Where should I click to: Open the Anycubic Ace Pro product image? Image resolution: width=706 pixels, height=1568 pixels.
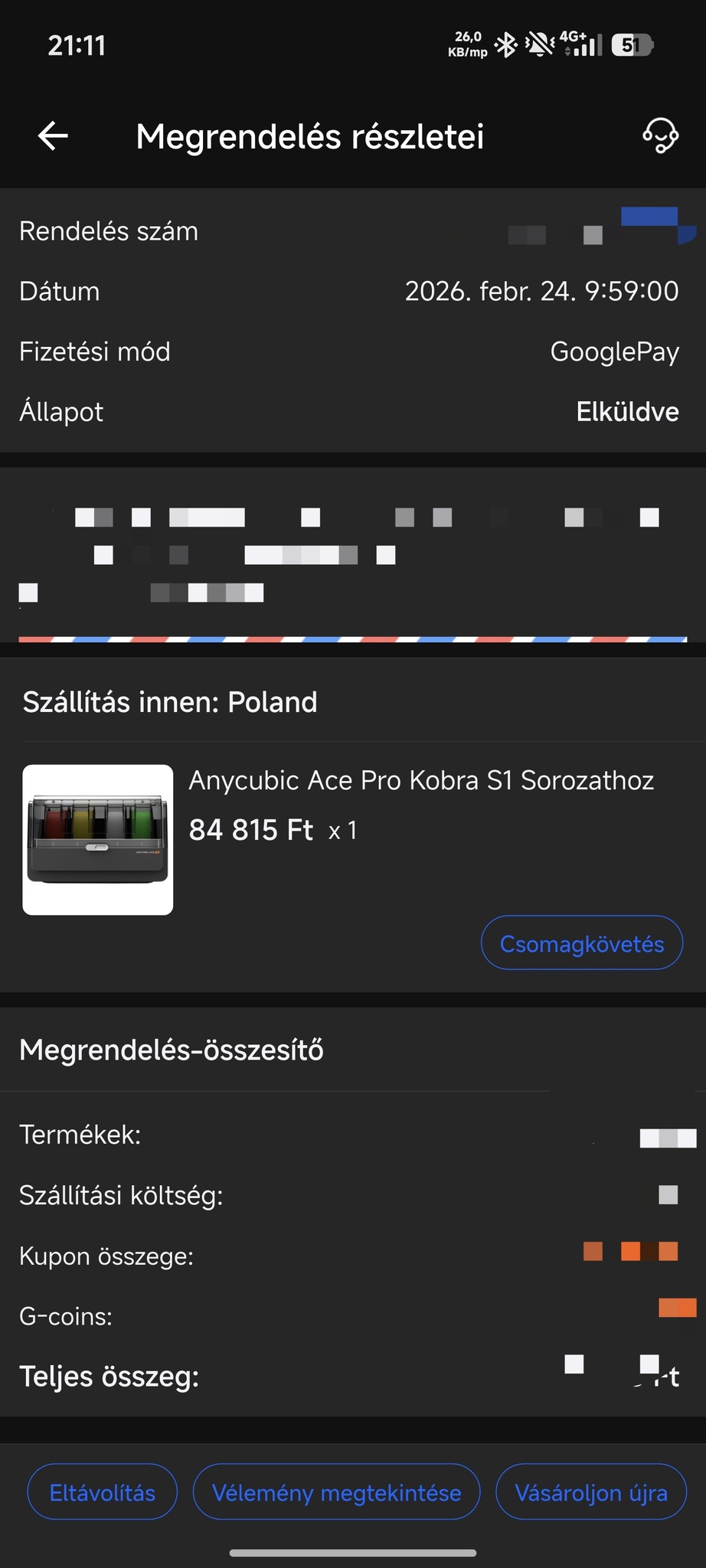point(98,840)
